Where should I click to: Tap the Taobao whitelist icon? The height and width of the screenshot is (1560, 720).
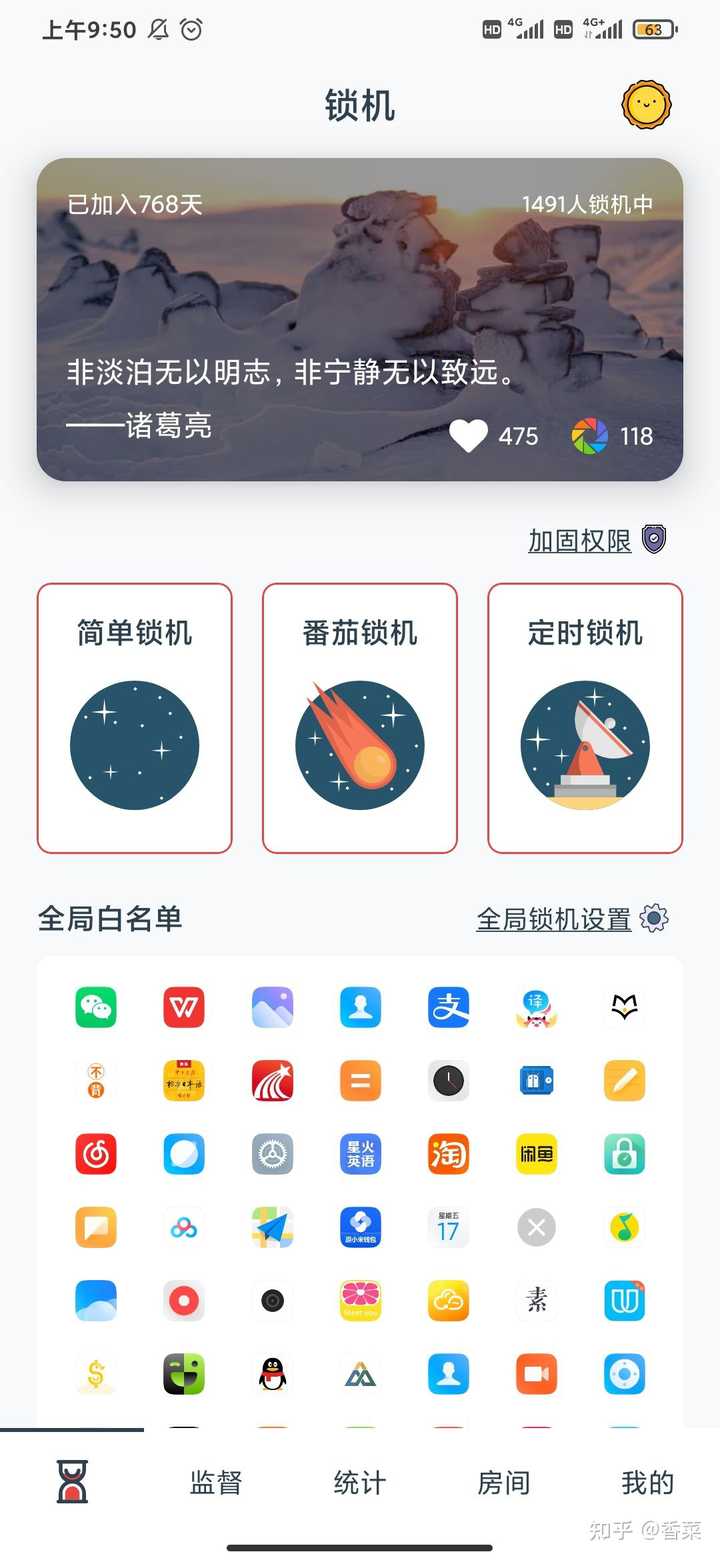point(448,1154)
